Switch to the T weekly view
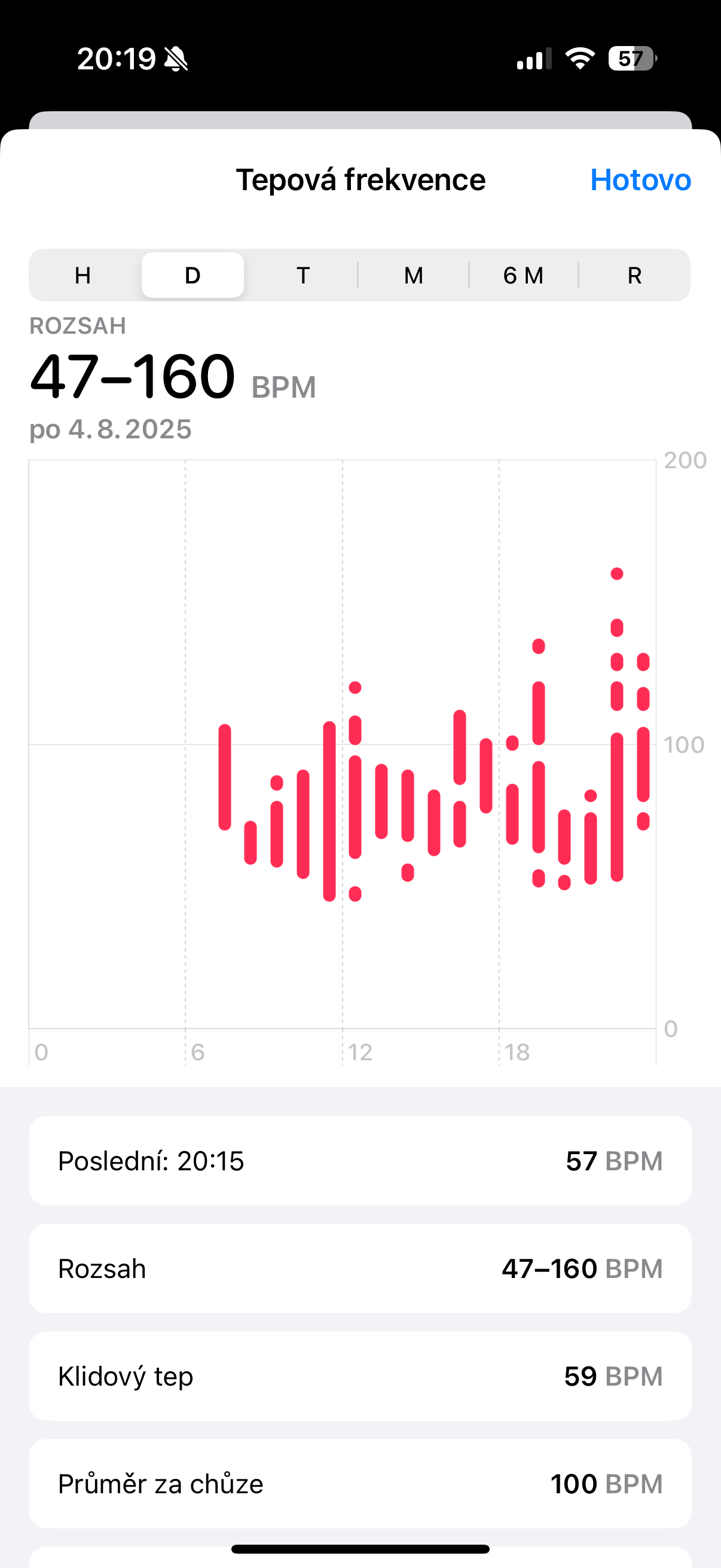Screen dimensions: 721x1568 coord(303,276)
